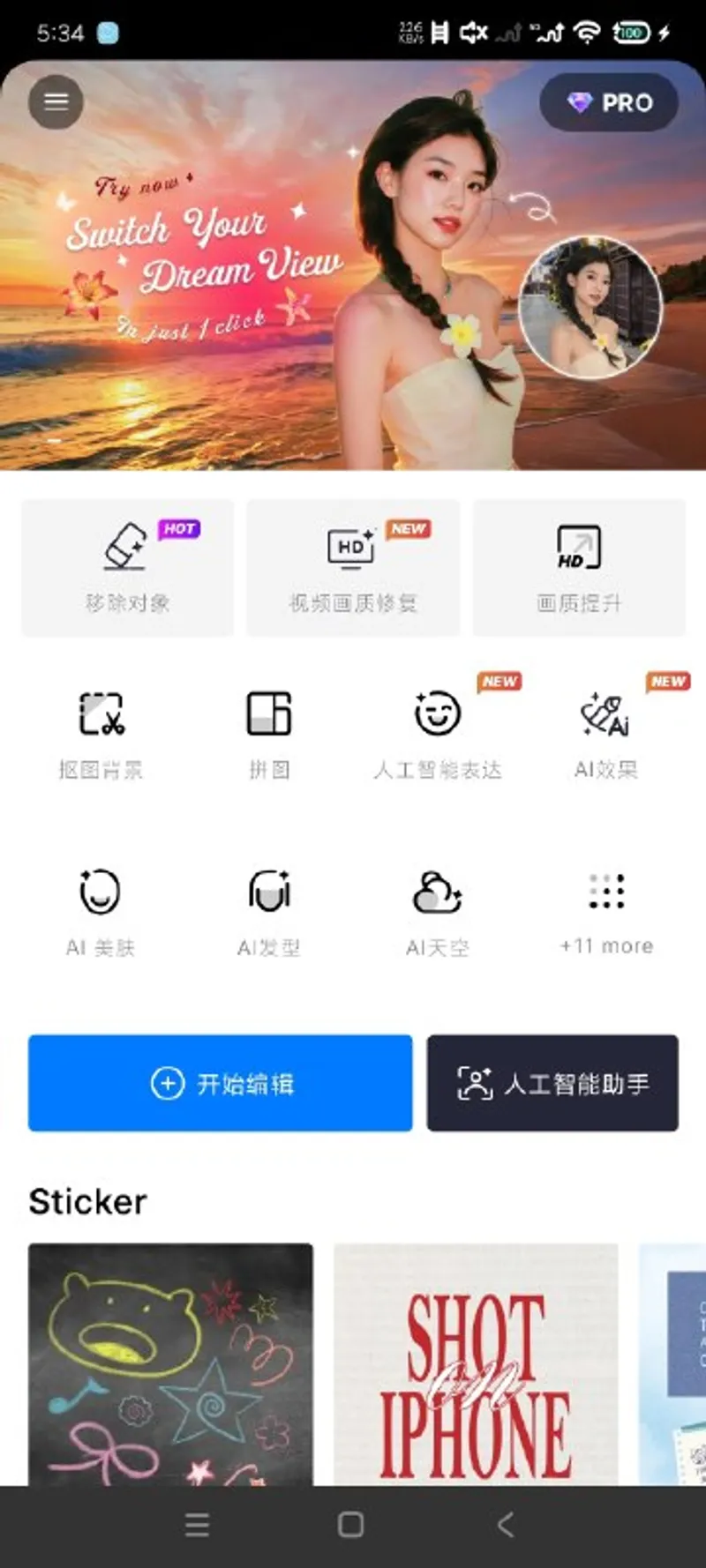The image size is (706, 1568).
Task: Open the 人工智能助手 assistant
Action: [x=552, y=1083]
